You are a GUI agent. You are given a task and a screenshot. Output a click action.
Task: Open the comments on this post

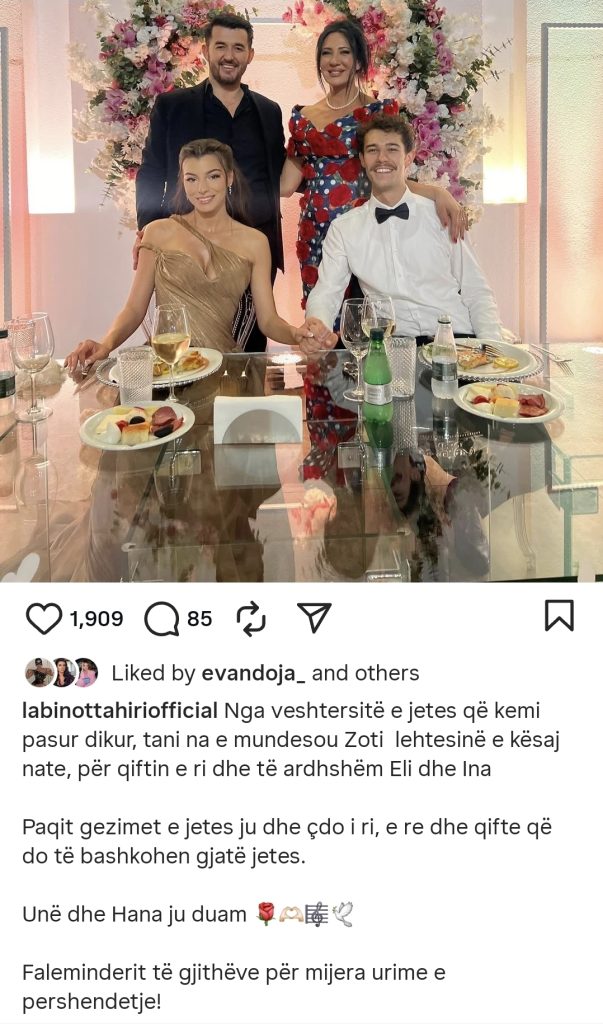(x=161, y=619)
